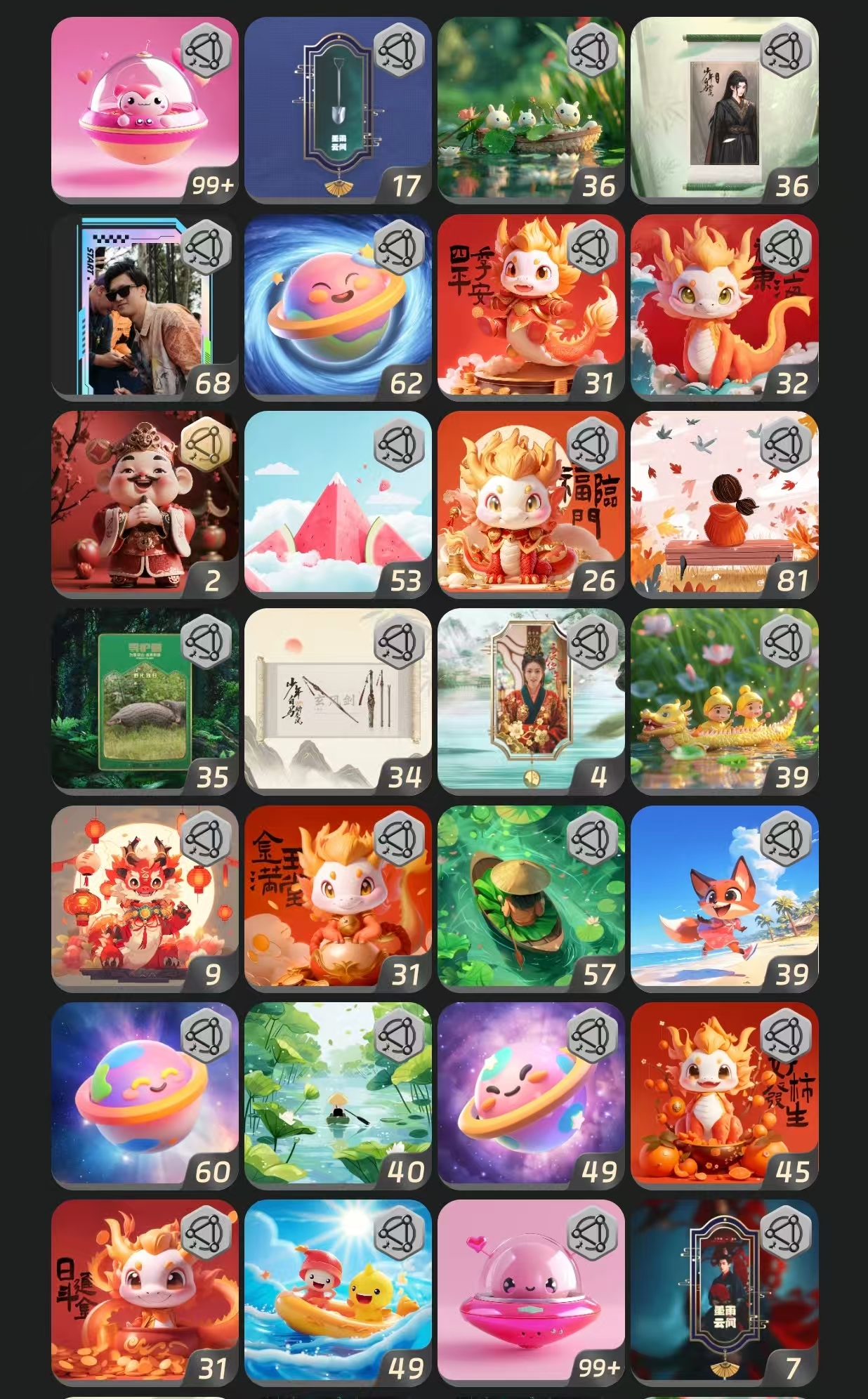Open the watermelon mountain collectible

click(338, 504)
